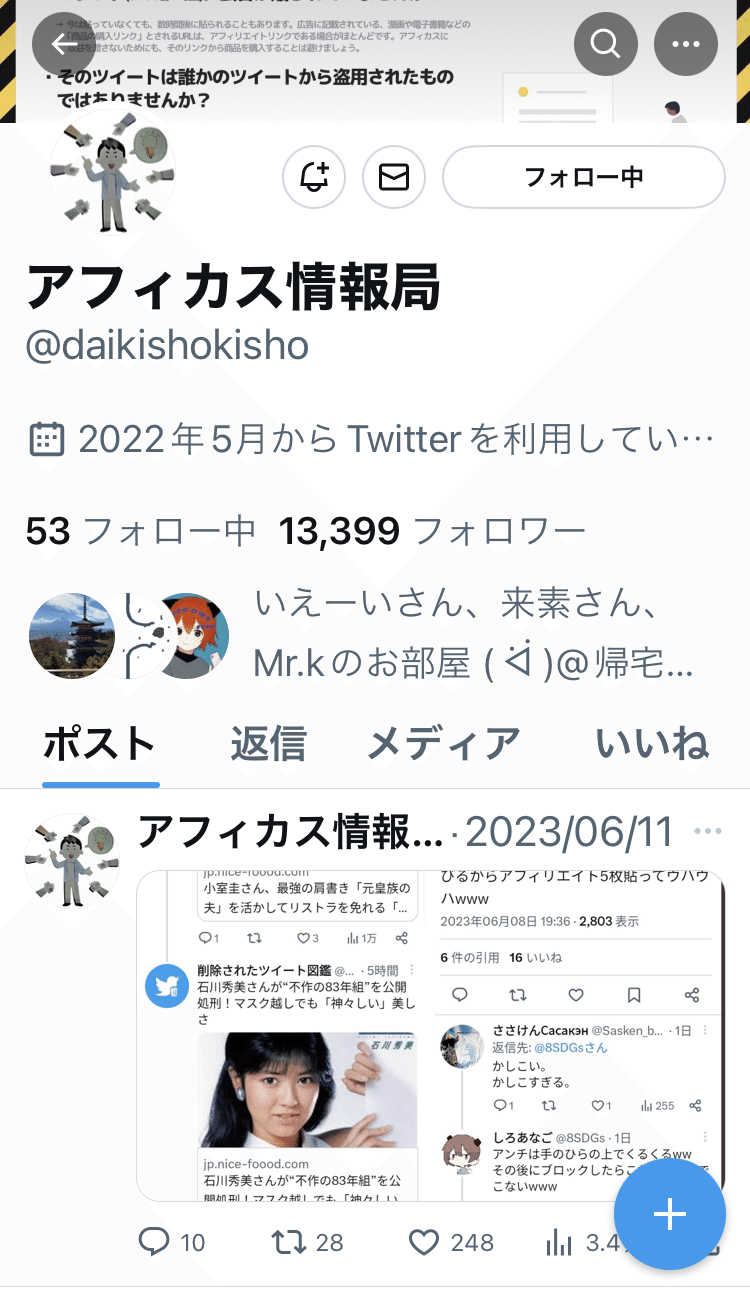Switch to the メディア tab
This screenshot has width=750, height=1294.
[444, 744]
